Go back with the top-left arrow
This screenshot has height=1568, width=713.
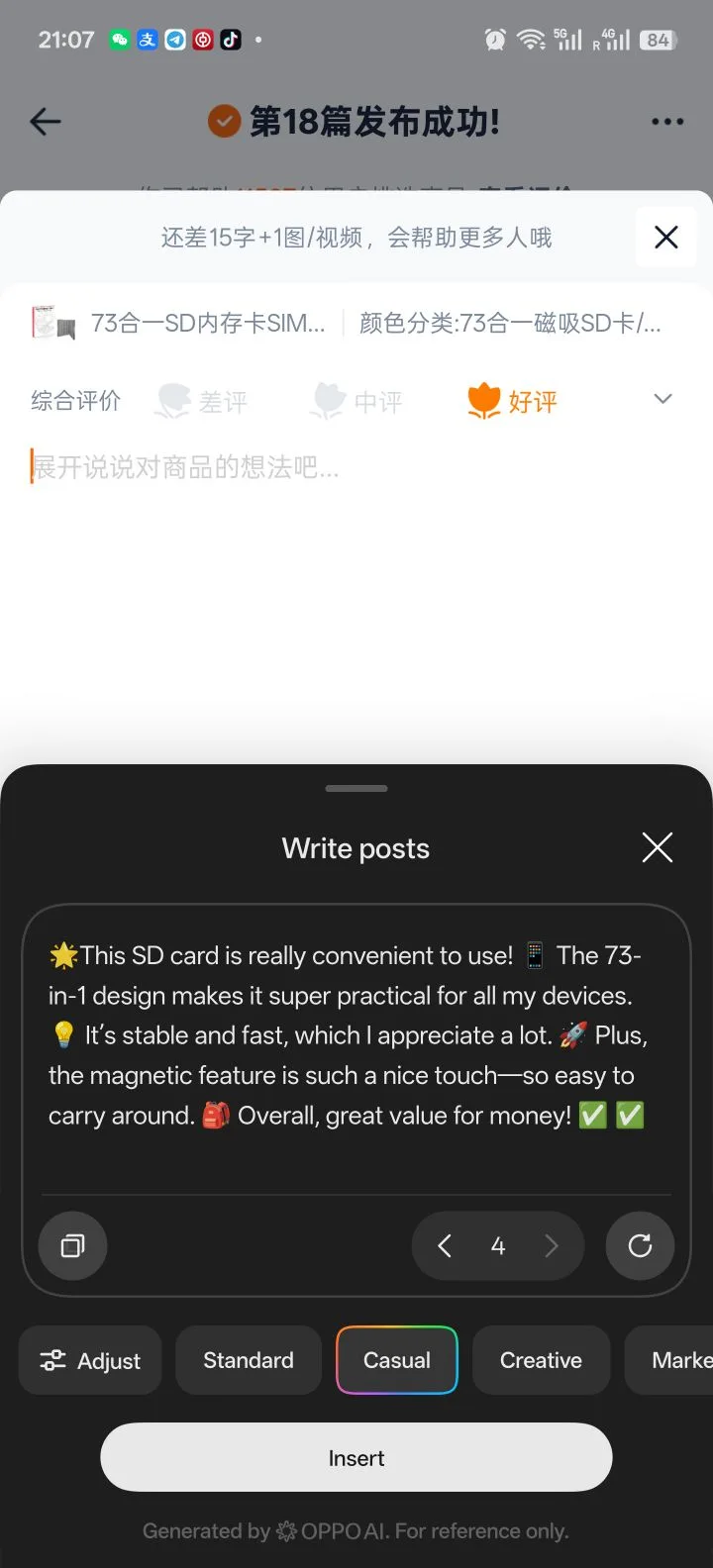pyautogui.click(x=46, y=122)
